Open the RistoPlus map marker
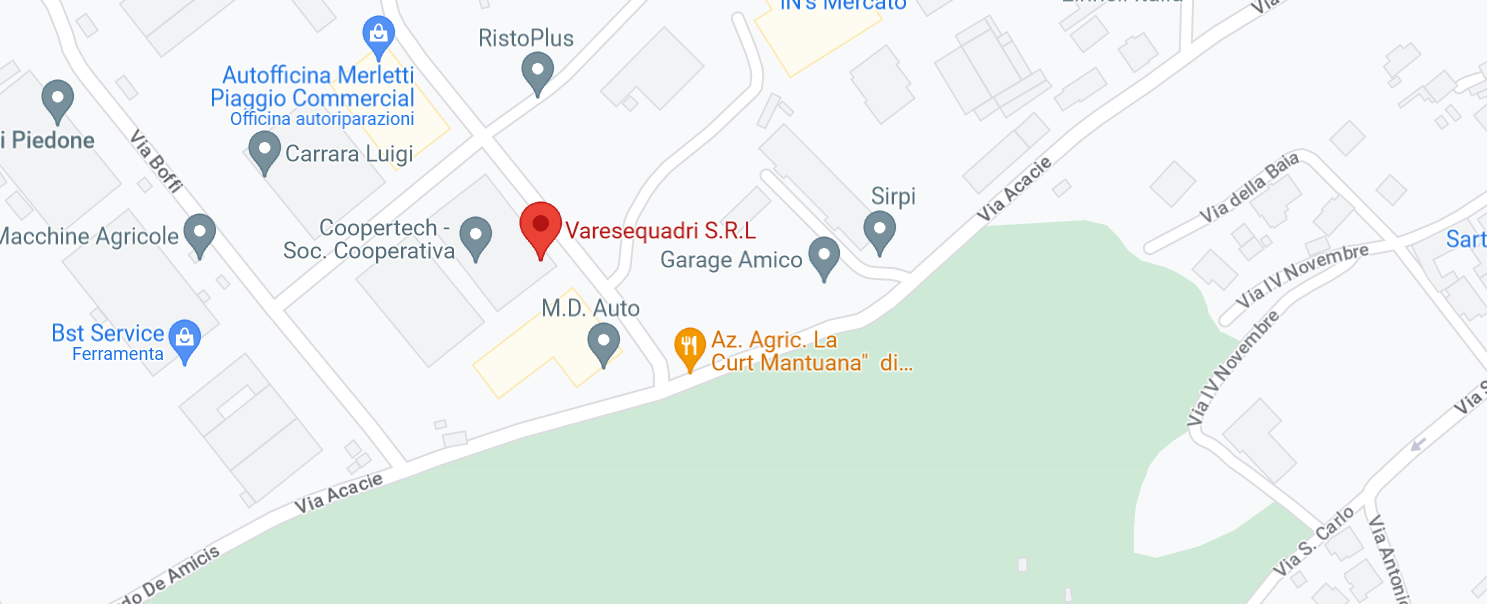 [538, 72]
